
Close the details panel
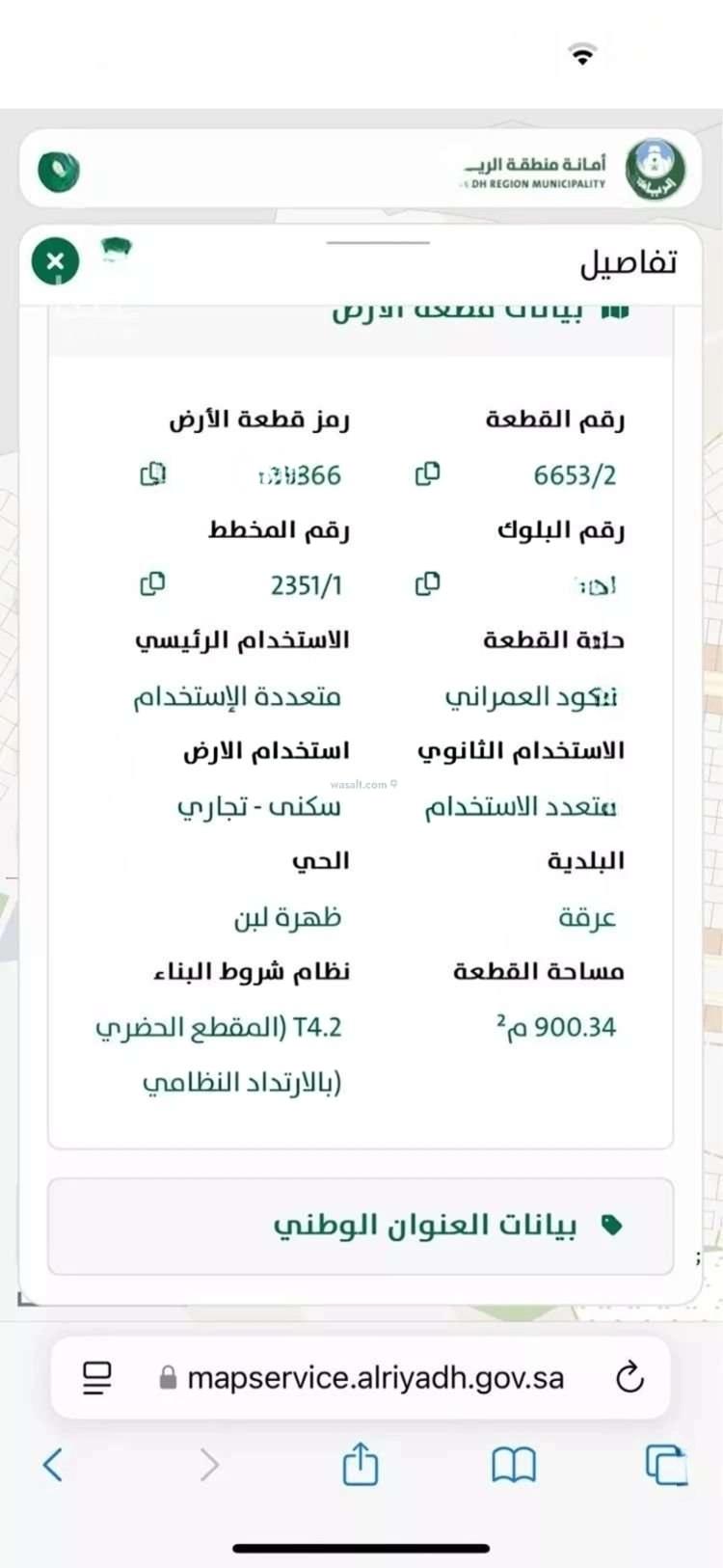[55, 261]
